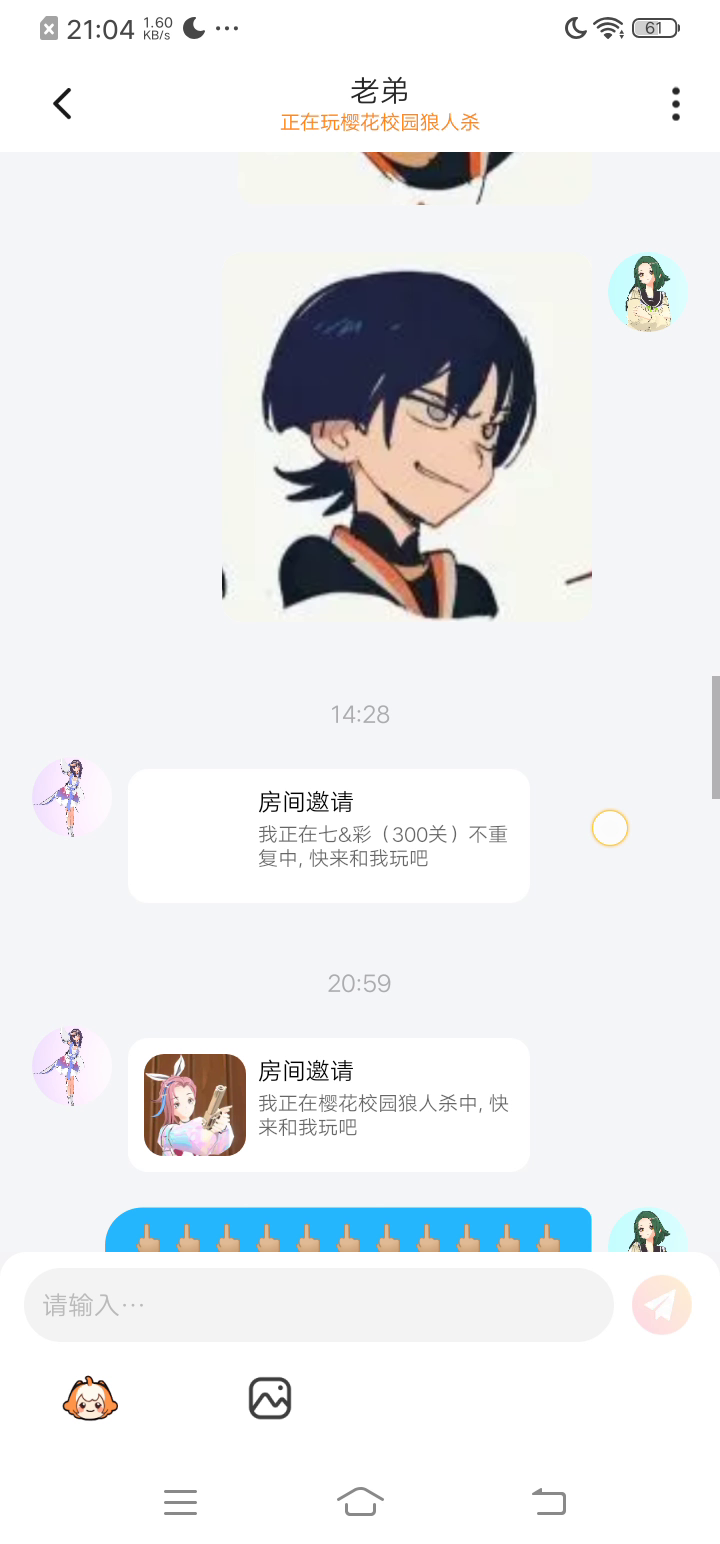Open the sent anime character image
The height and width of the screenshot is (1544, 720).
click(406, 436)
